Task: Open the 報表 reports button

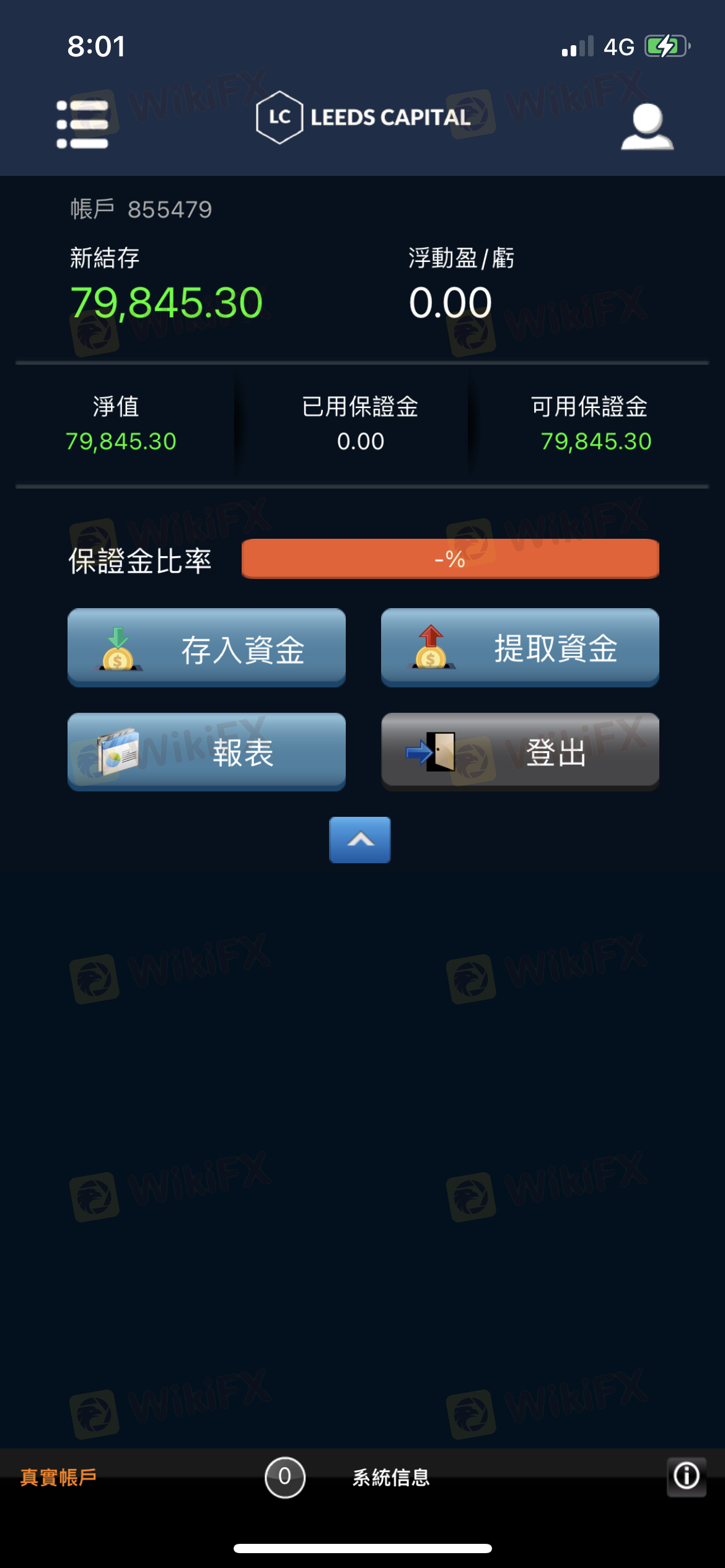Action: pyautogui.click(x=206, y=752)
